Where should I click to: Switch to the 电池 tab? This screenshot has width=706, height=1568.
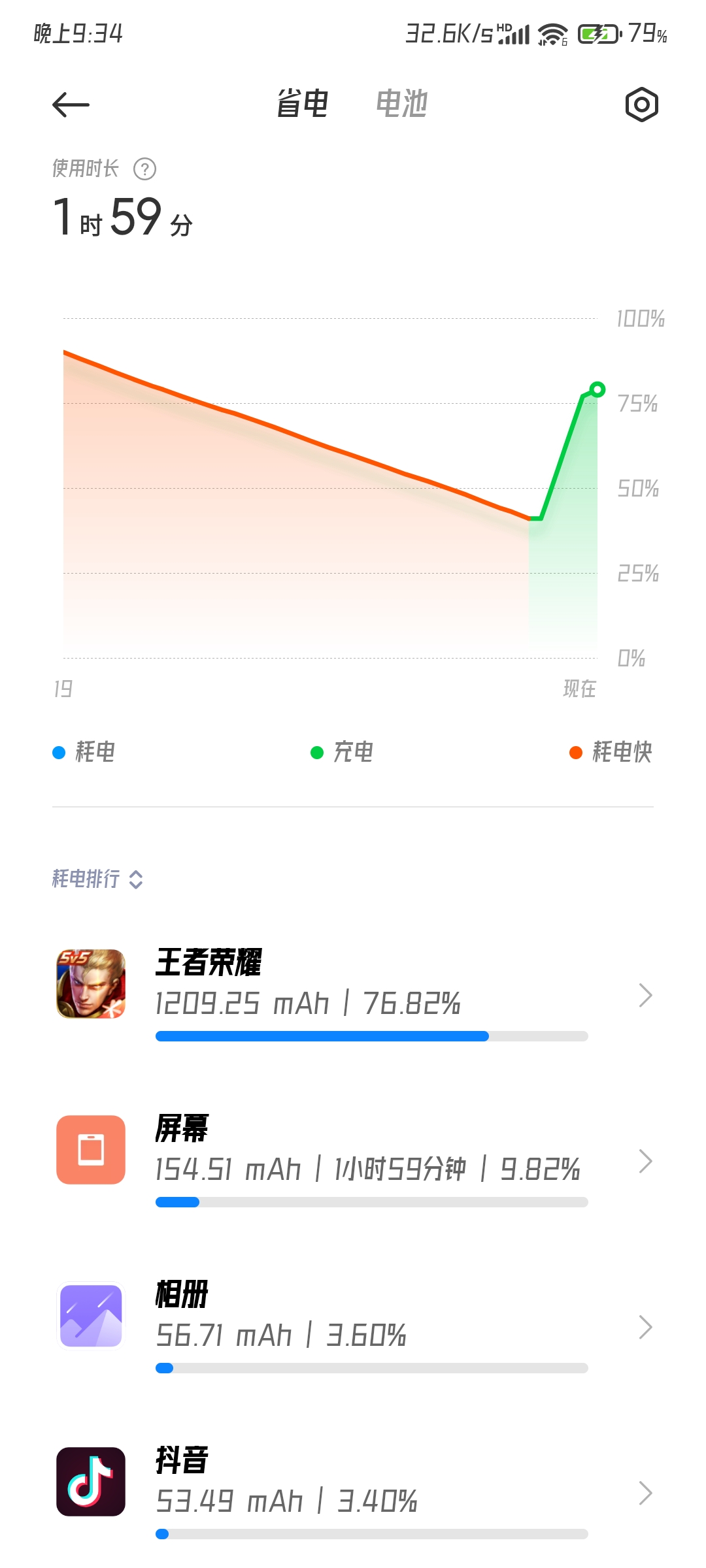(401, 105)
